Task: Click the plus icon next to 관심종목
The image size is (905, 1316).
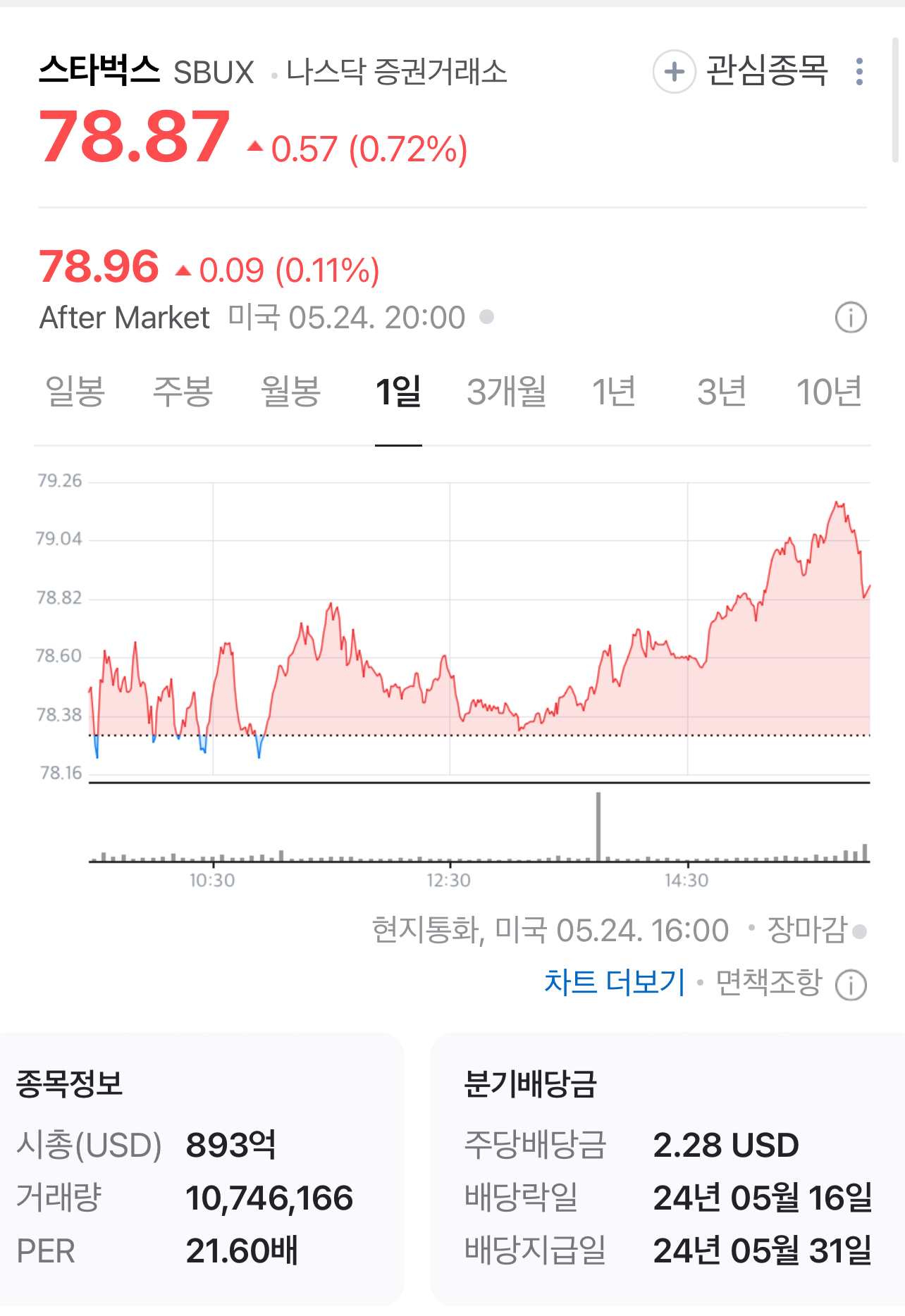Action: click(x=675, y=72)
